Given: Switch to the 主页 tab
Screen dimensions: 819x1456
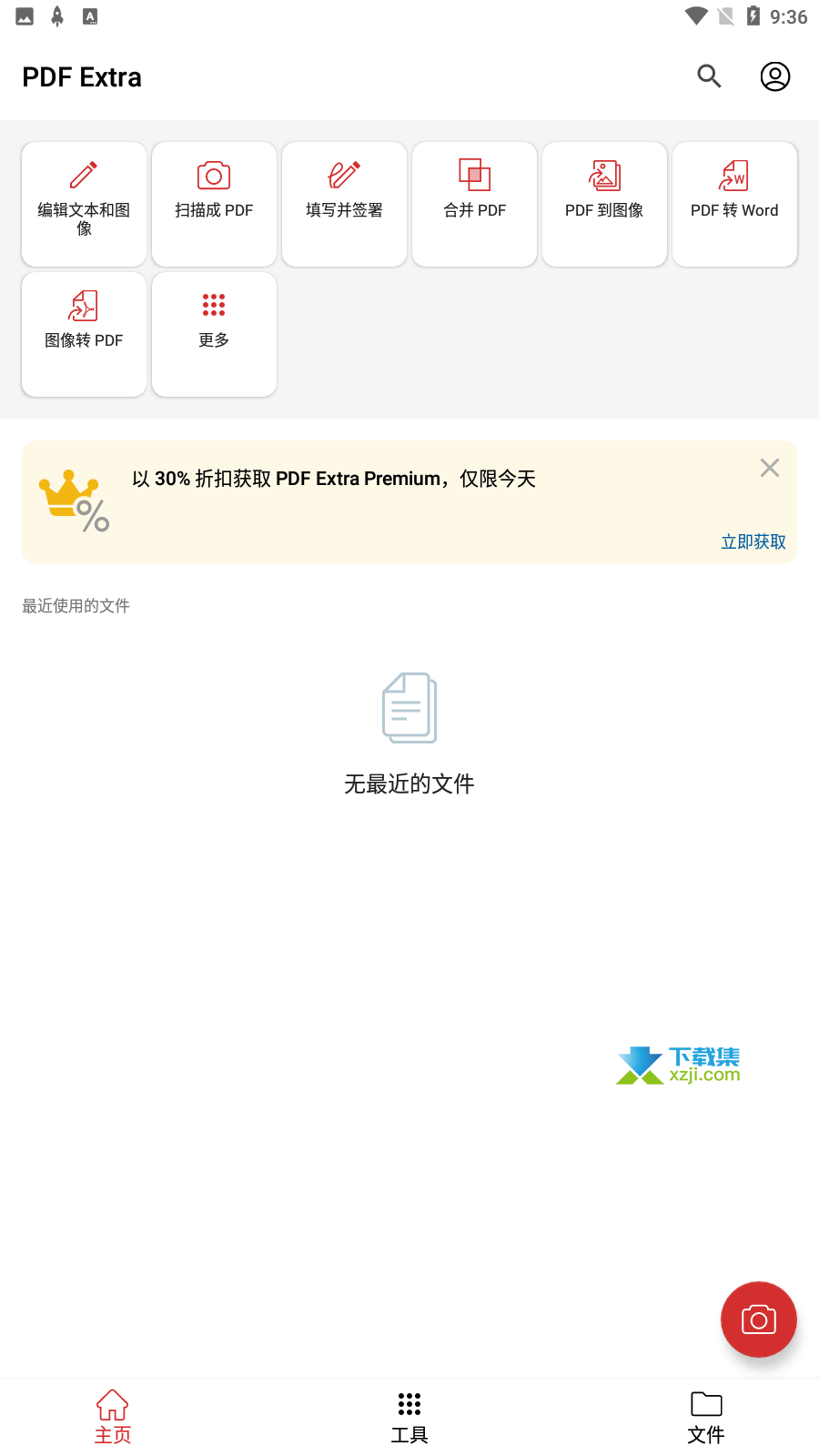Looking at the screenshot, I should pos(113,1417).
